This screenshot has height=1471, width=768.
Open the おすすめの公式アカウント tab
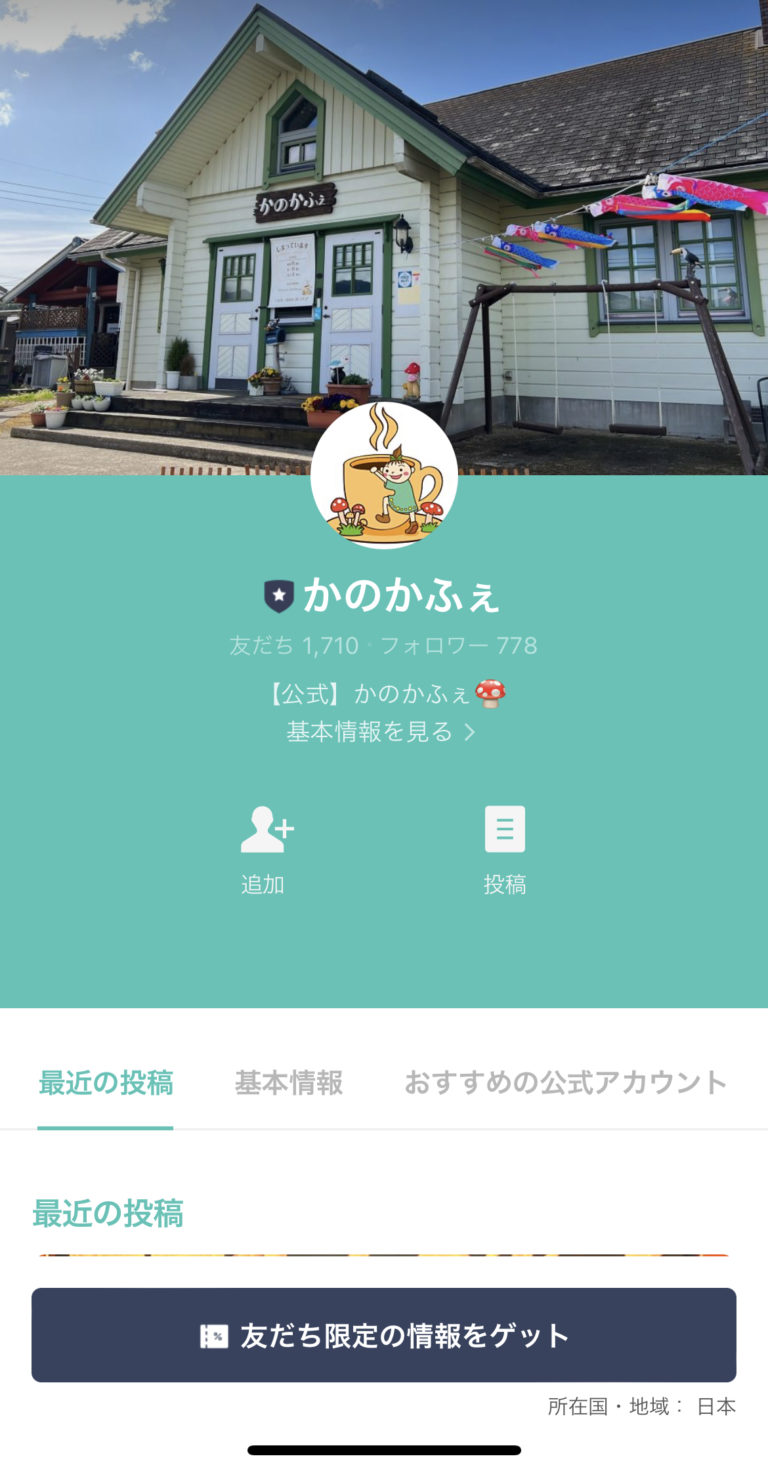(566, 1082)
